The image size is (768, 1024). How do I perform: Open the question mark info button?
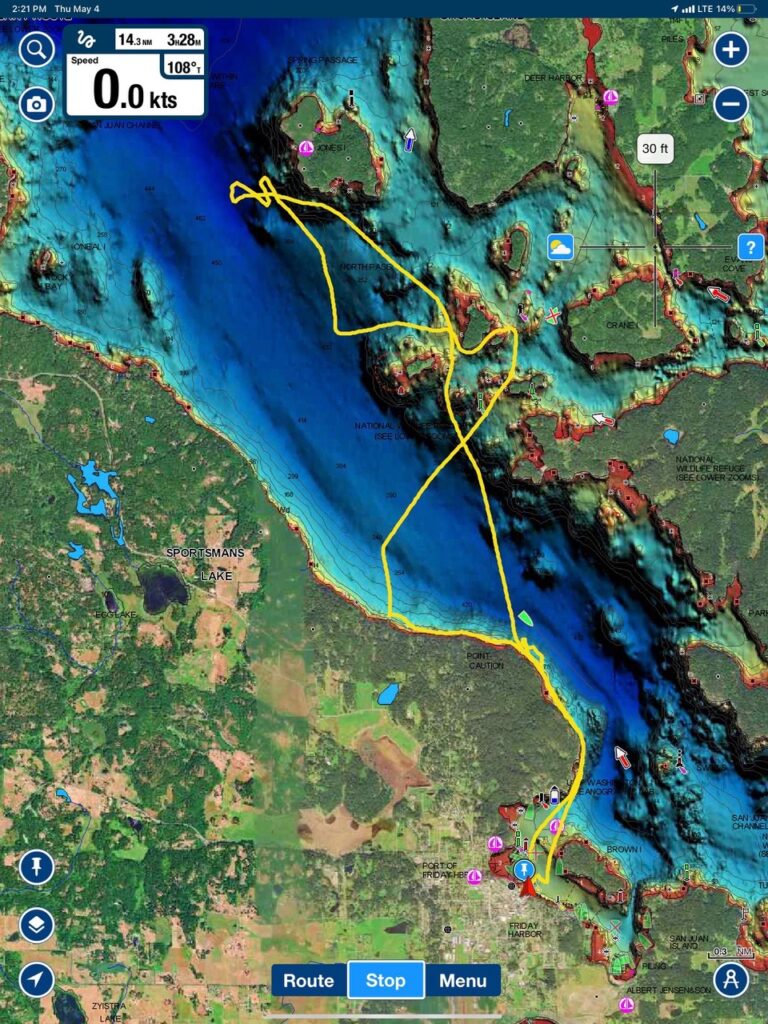(750, 247)
